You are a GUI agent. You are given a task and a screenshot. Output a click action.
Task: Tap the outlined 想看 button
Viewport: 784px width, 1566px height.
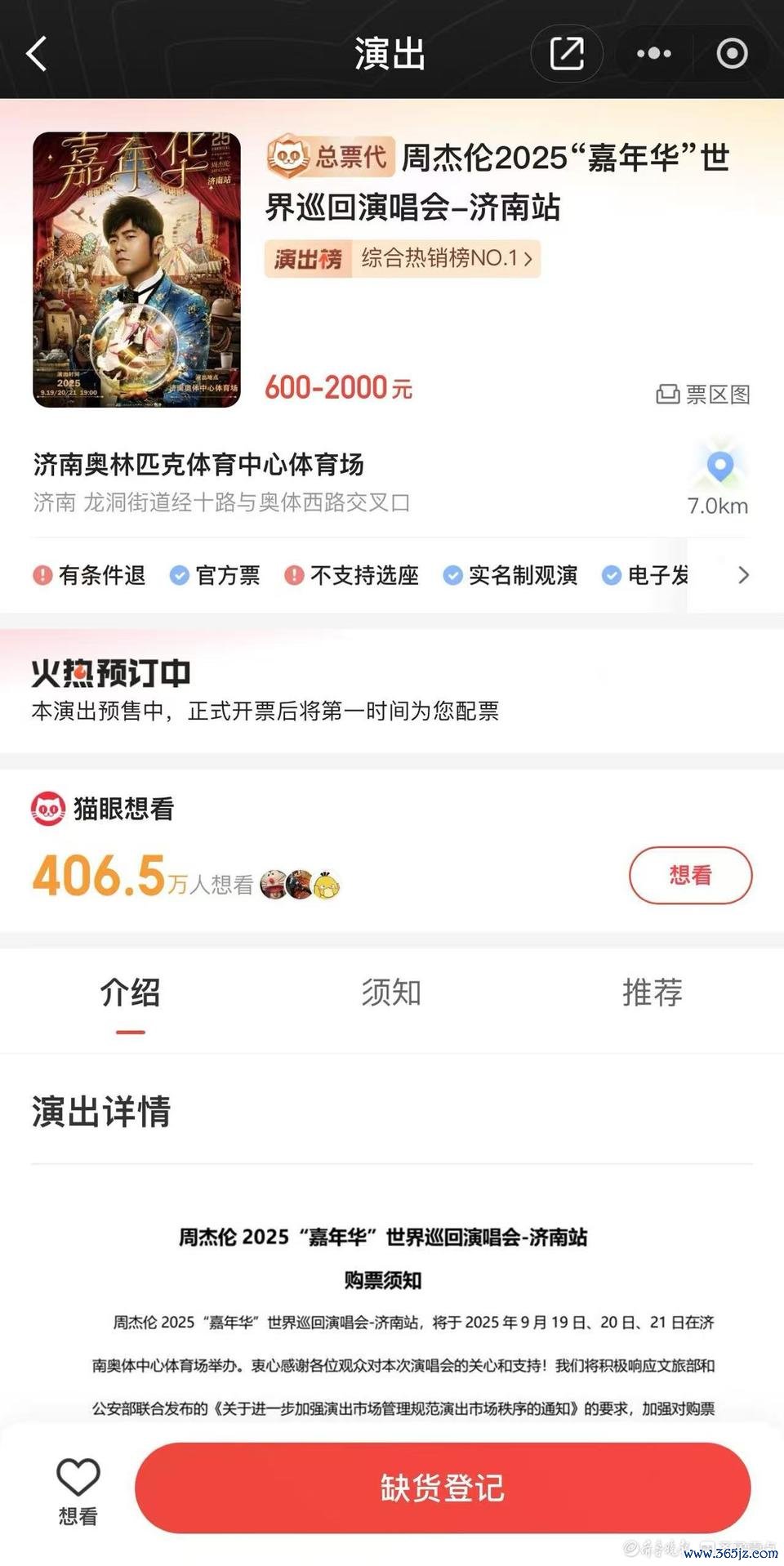click(690, 875)
